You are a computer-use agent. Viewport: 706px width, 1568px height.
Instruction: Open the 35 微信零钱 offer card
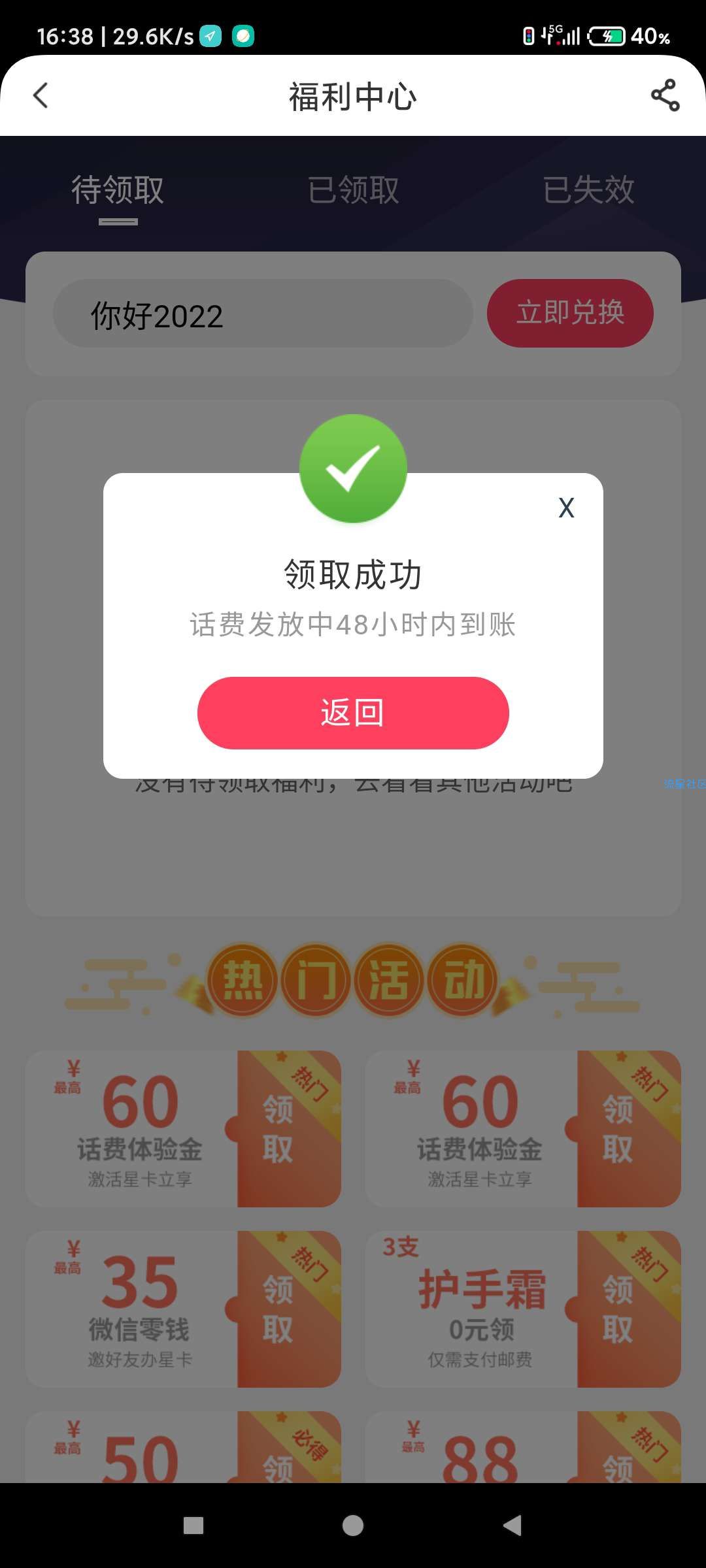183,1309
